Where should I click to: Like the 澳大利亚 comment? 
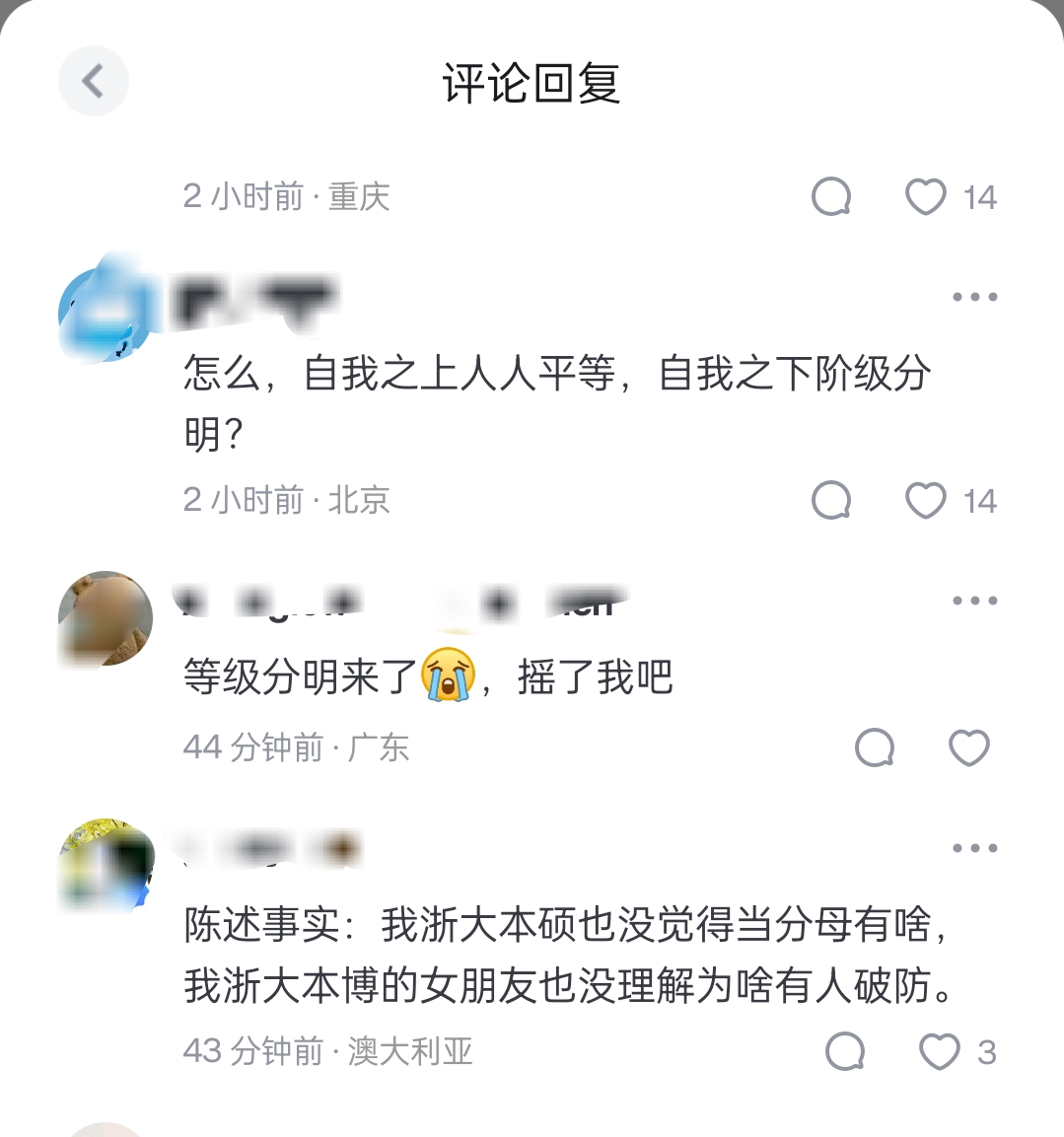click(939, 1051)
